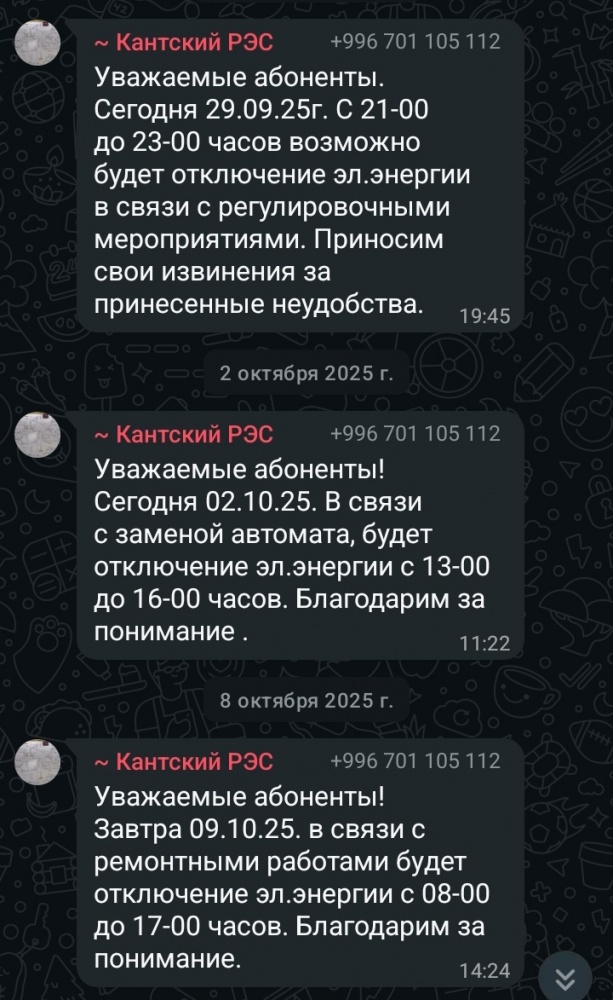Tap Кантский РЭС name on 09.10.25 message
This screenshot has height=1000, width=613.
tap(182, 761)
